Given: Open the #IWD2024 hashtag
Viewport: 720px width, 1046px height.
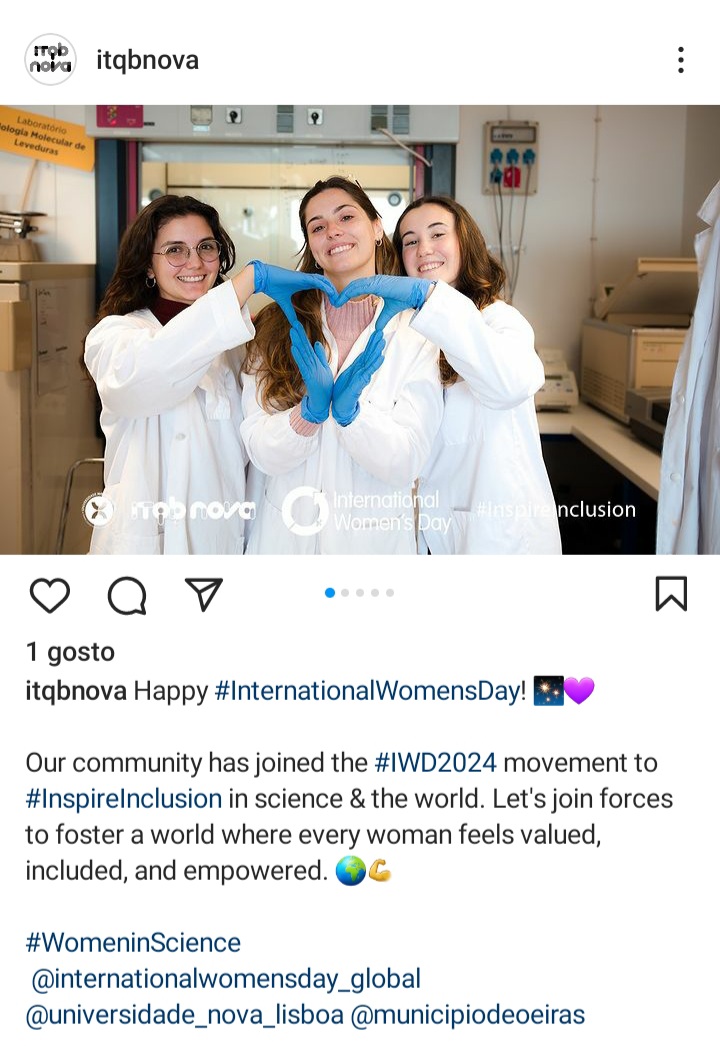Looking at the screenshot, I should point(435,763).
